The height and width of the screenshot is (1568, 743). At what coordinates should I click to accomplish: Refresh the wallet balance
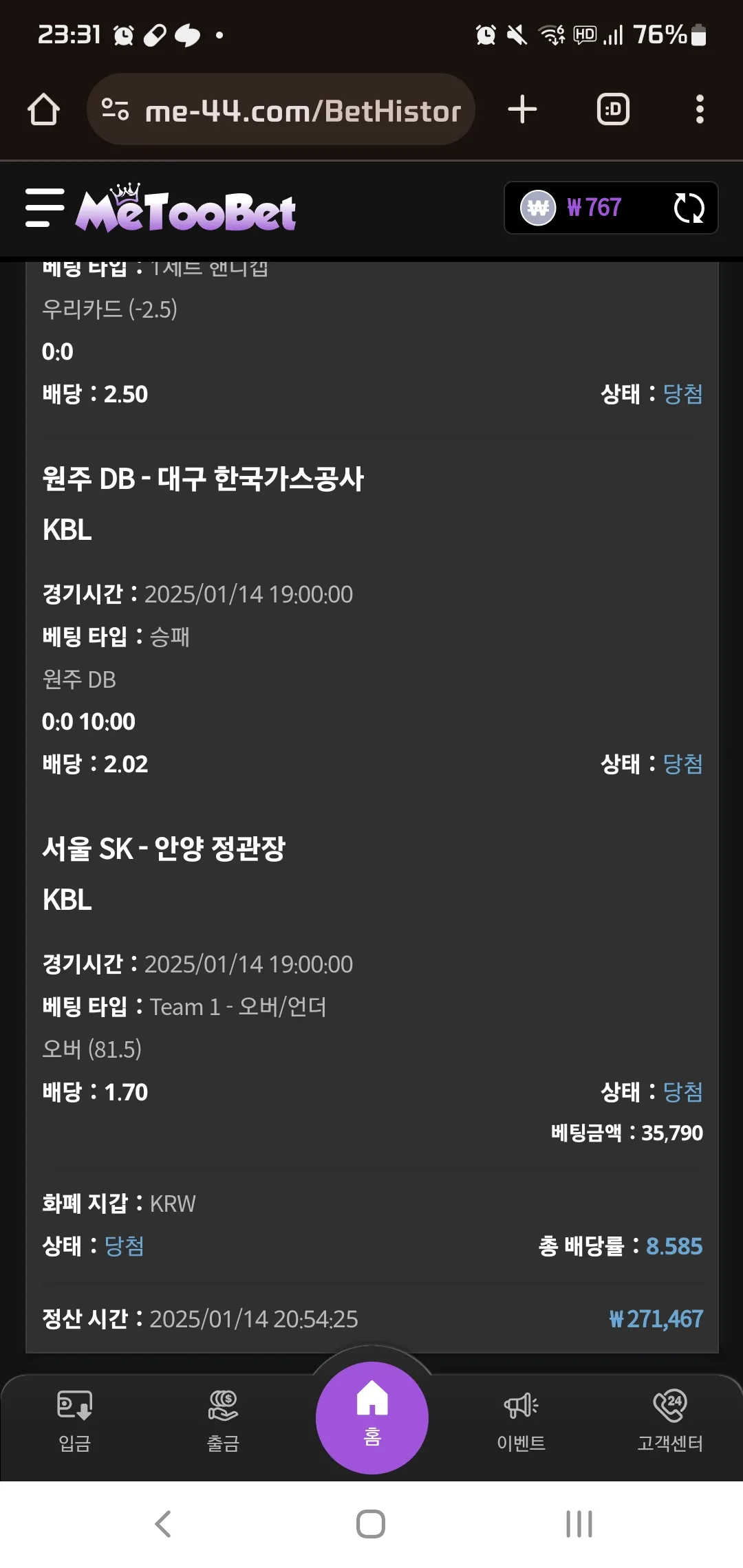(x=689, y=208)
